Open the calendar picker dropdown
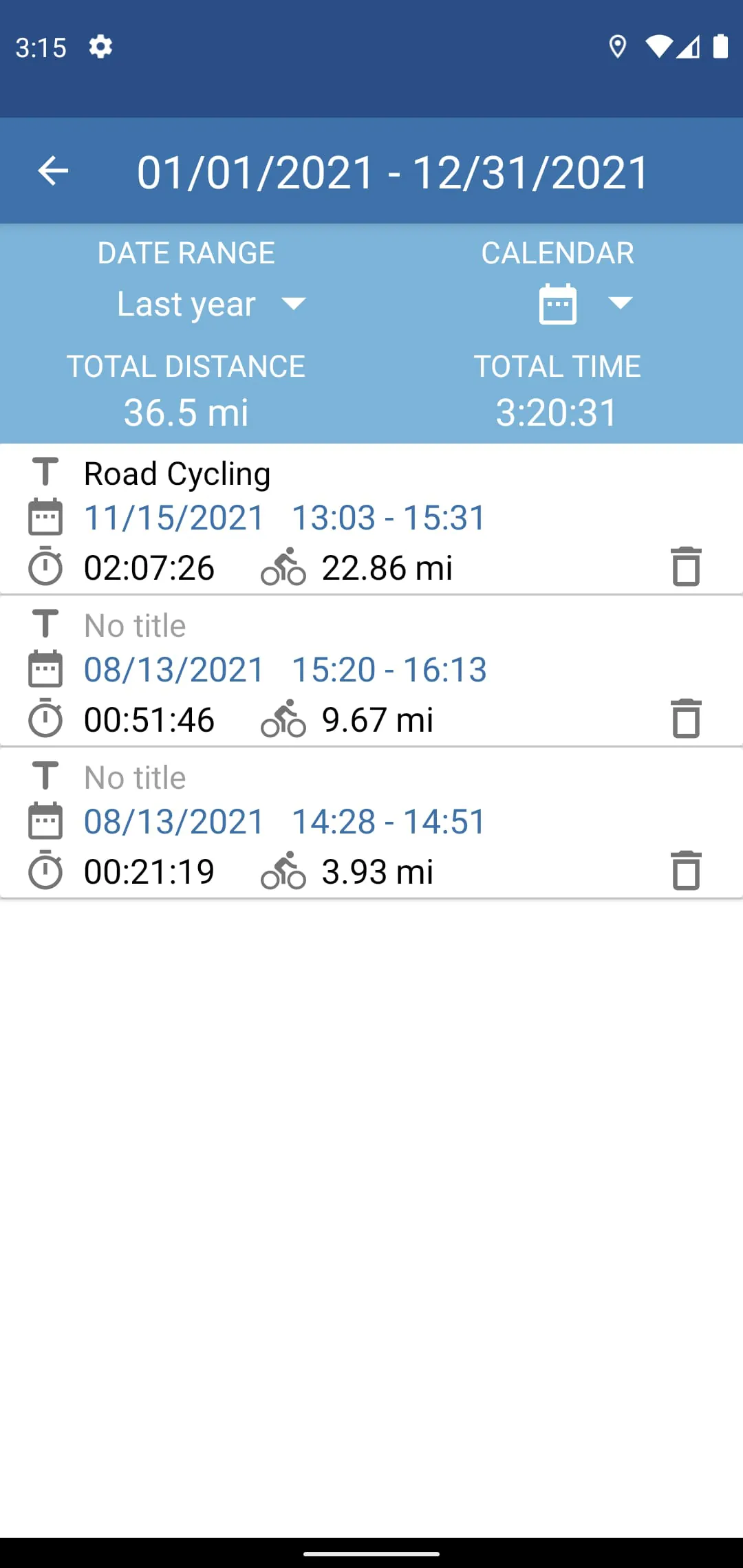Screen dimensions: 743x1568 coord(585,304)
